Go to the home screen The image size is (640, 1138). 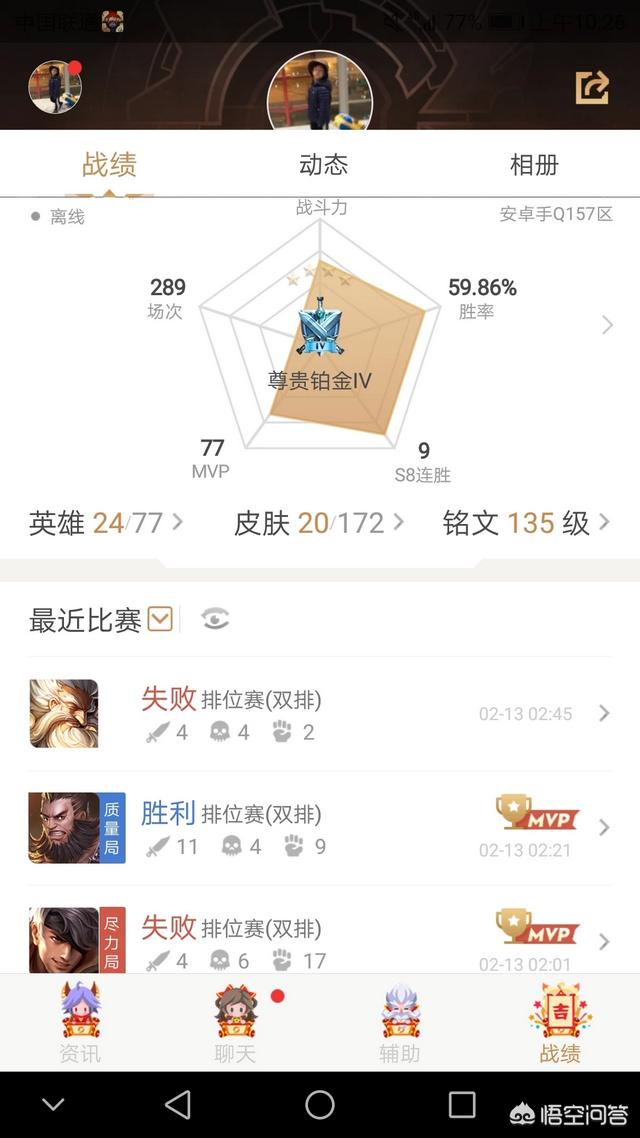pyautogui.click(x=320, y=1105)
